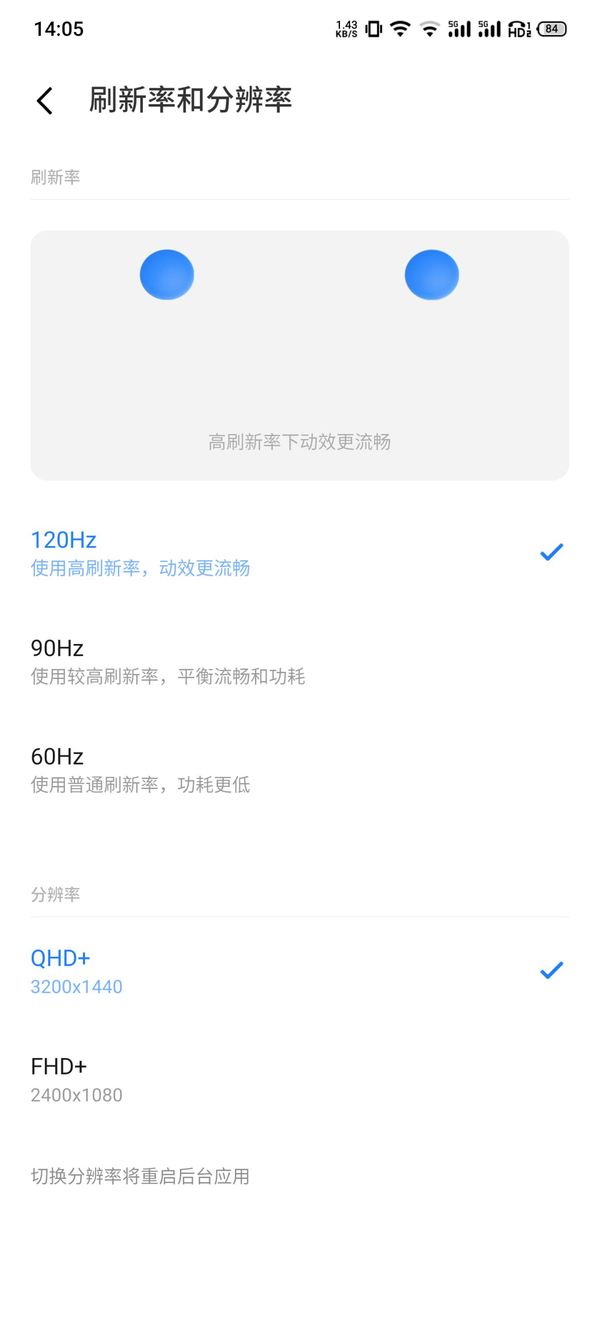Switch to the 60Hz refresh rate
This screenshot has width=600, height=1333.
tap(300, 770)
